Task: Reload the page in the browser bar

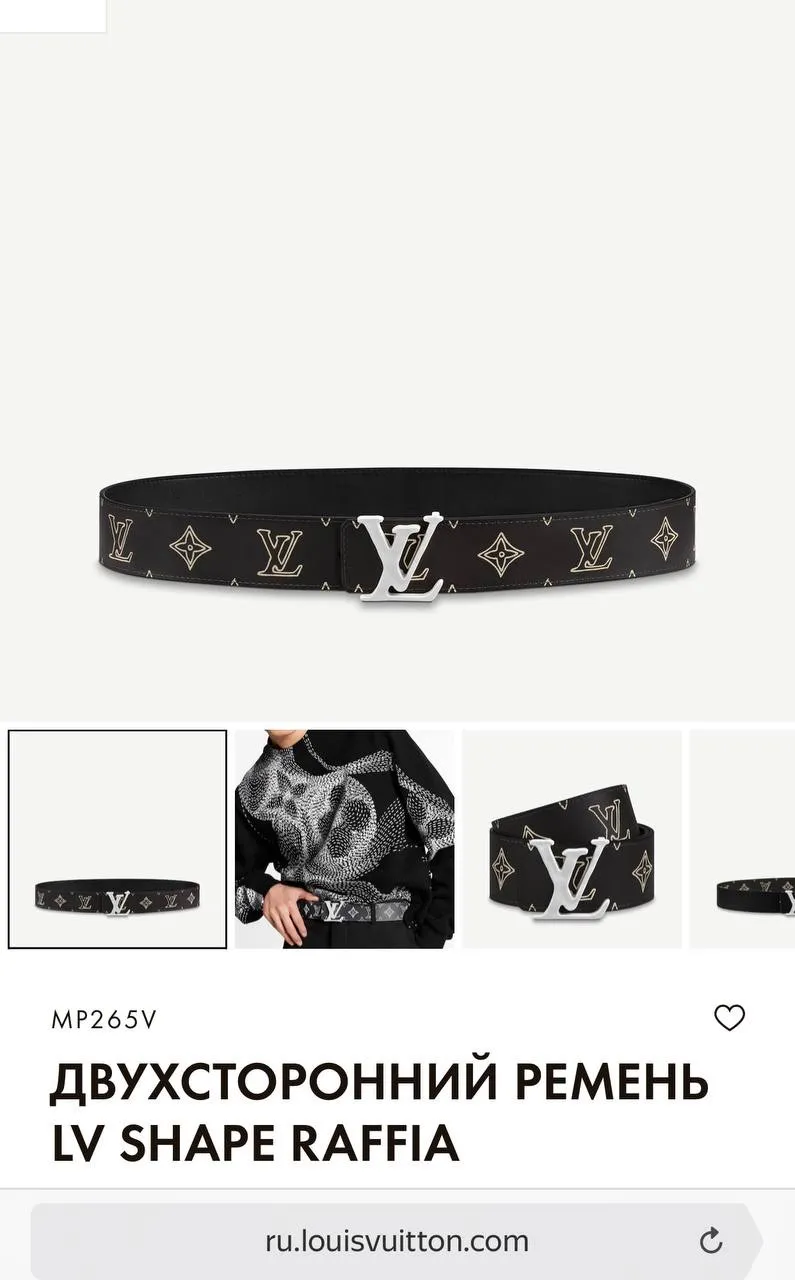Action: pyautogui.click(x=711, y=1242)
